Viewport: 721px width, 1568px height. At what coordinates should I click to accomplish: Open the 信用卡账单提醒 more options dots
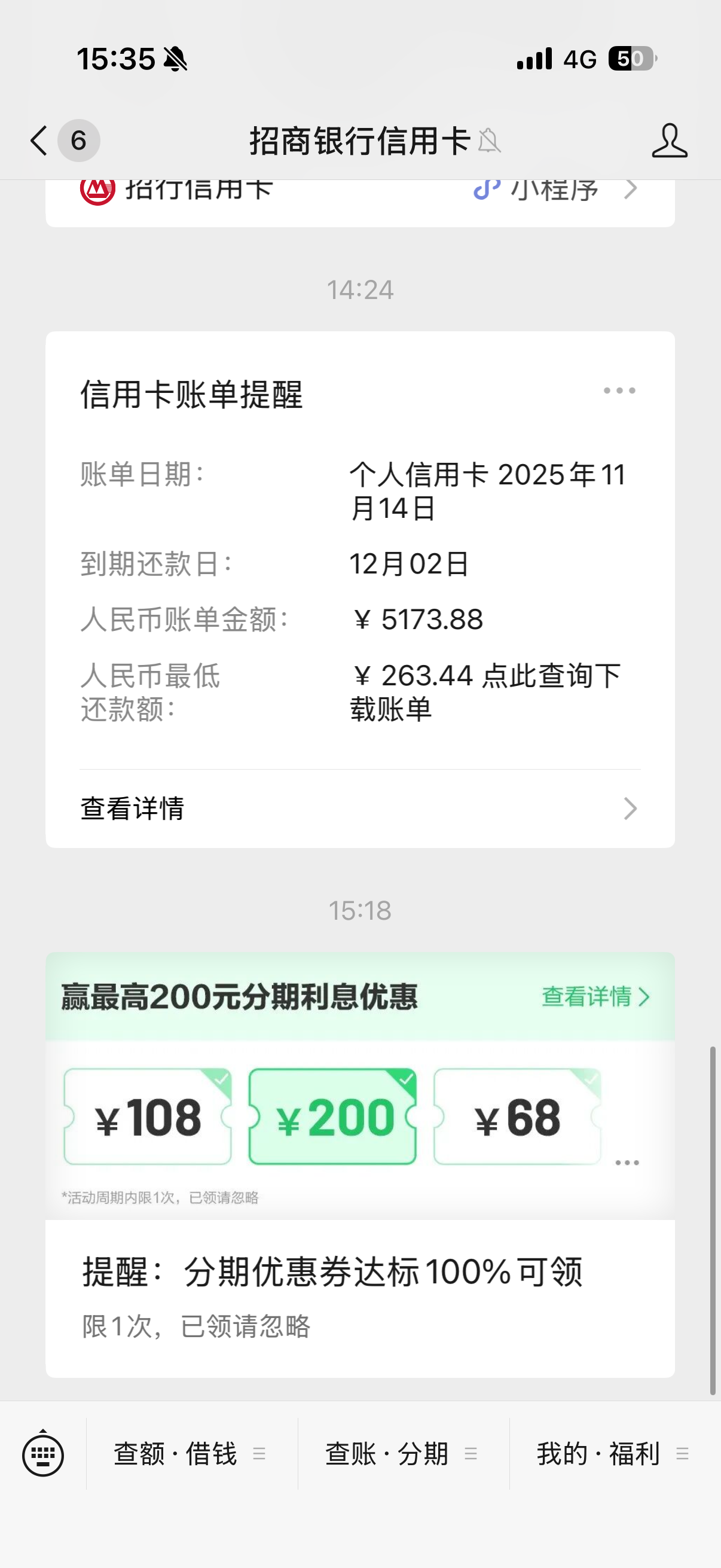click(619, 391)
